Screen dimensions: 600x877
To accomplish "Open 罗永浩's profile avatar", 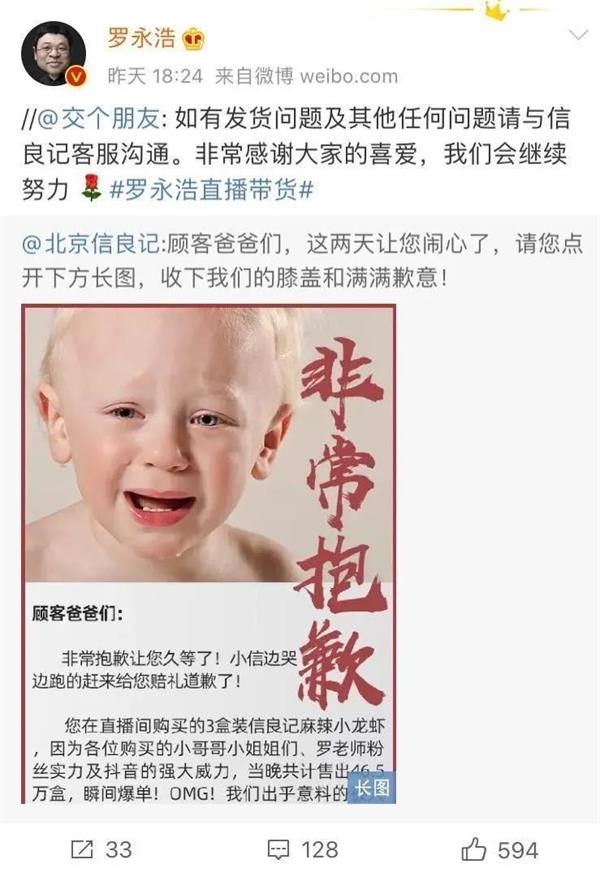I will [53, 51].
